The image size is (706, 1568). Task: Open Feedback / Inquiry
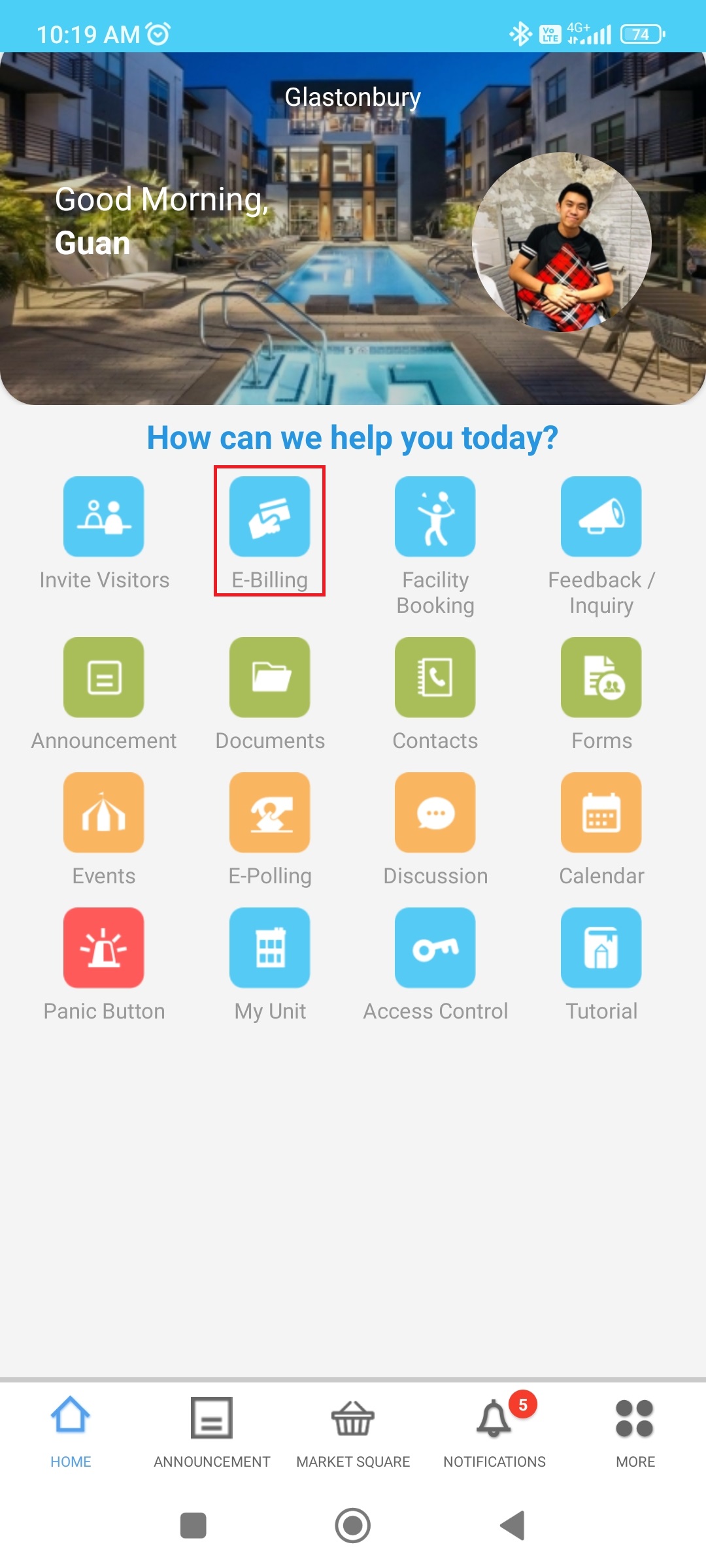tap(601, 517)
